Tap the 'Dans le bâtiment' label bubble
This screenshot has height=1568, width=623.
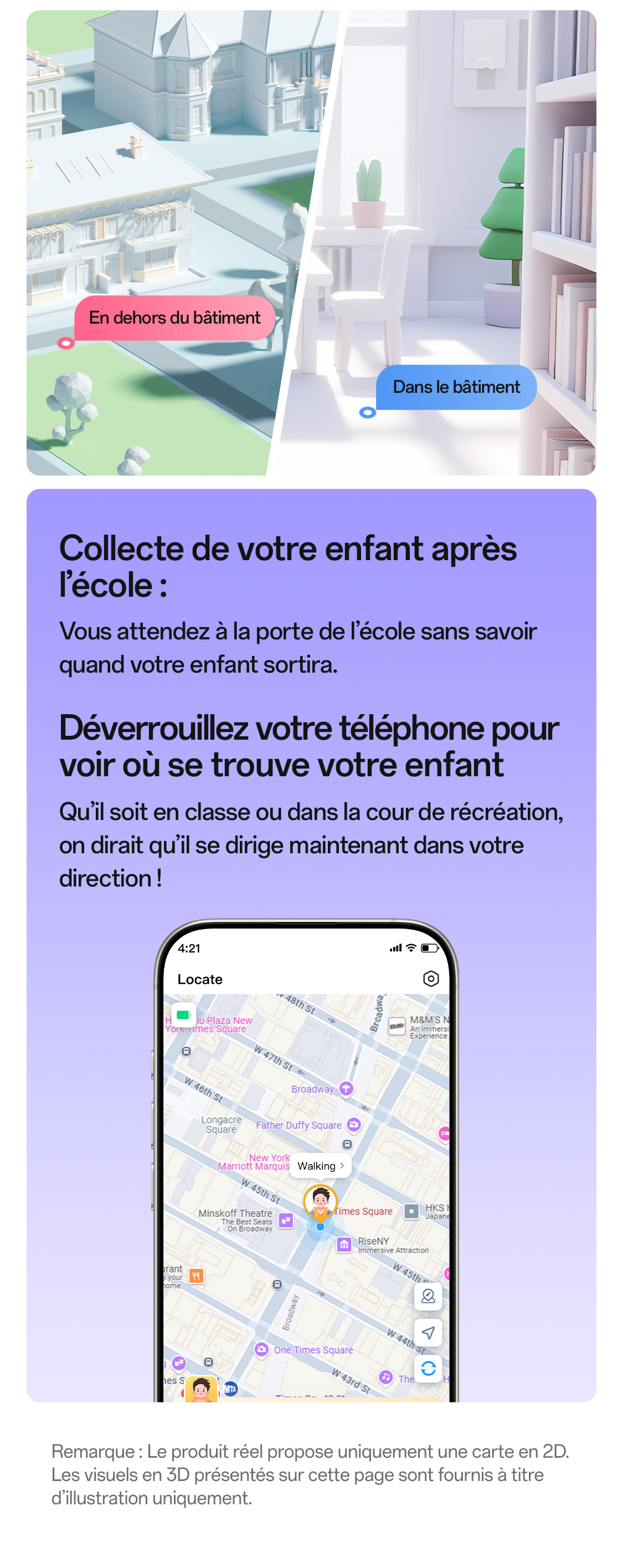[456, 386]
